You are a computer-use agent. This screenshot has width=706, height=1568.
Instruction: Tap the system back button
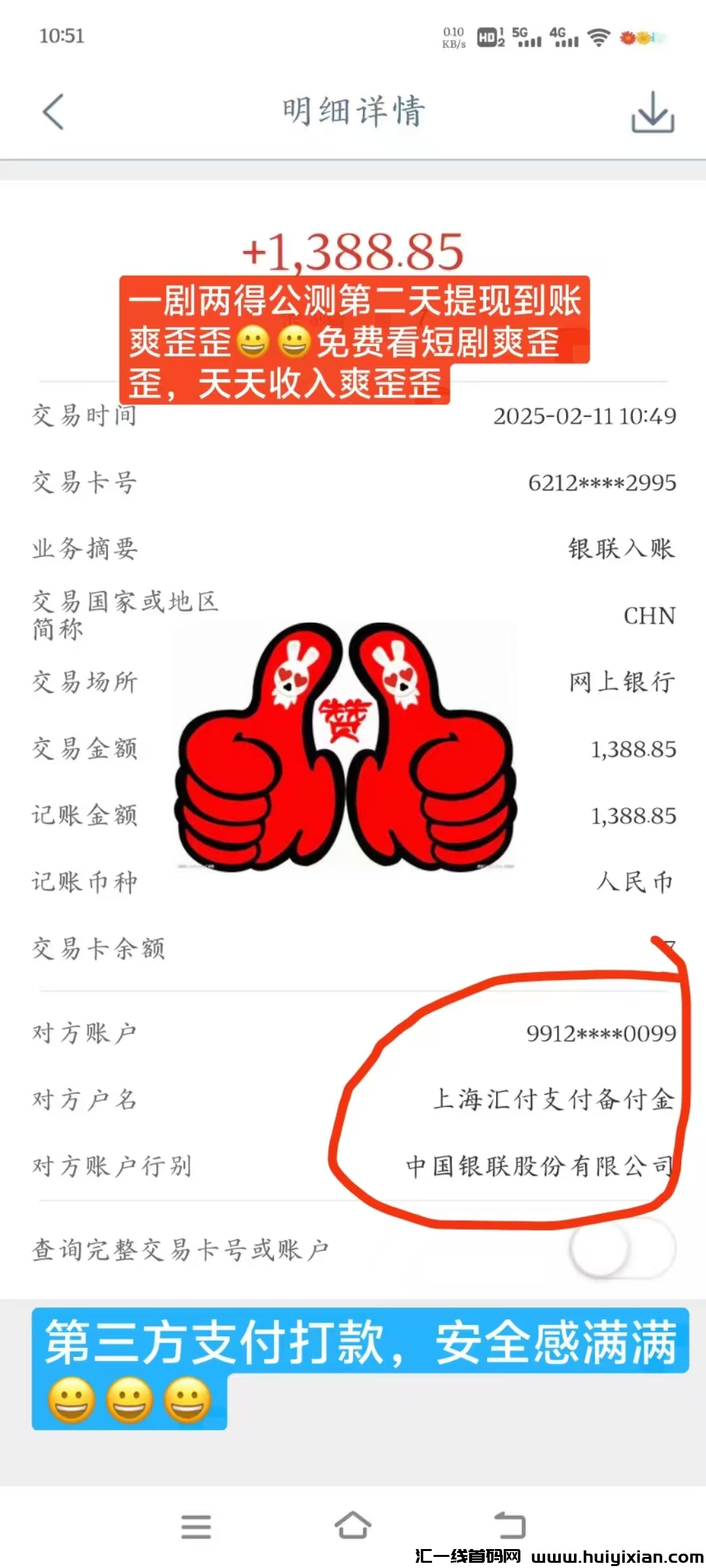tap(509, 1526)
